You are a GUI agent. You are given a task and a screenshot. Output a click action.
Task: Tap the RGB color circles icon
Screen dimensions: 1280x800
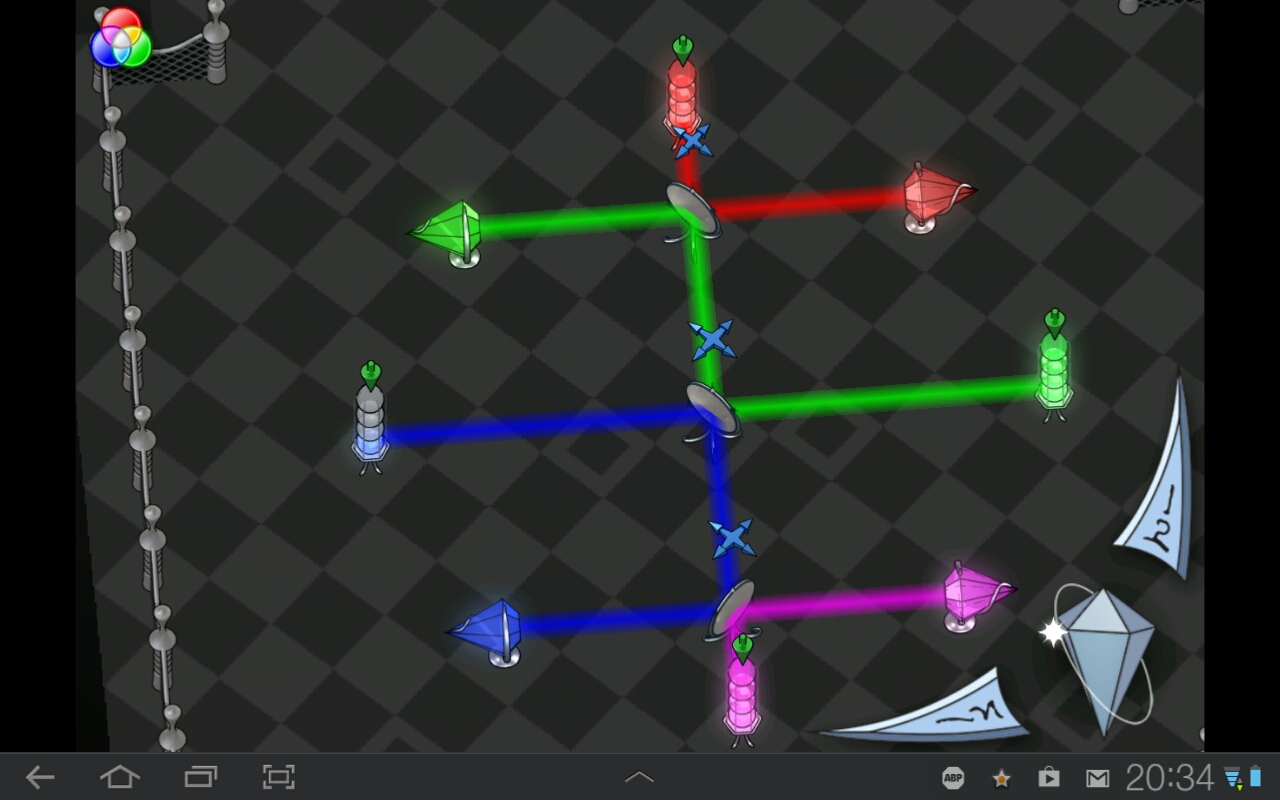pos(121,38)
